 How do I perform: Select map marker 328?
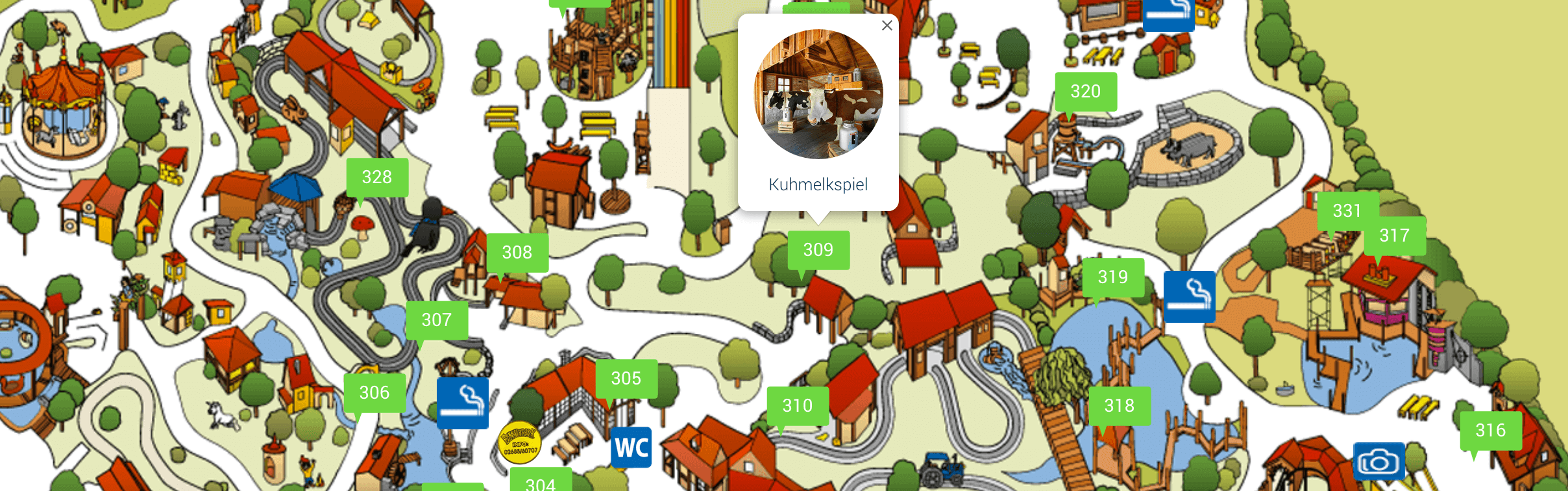[377, 177]
